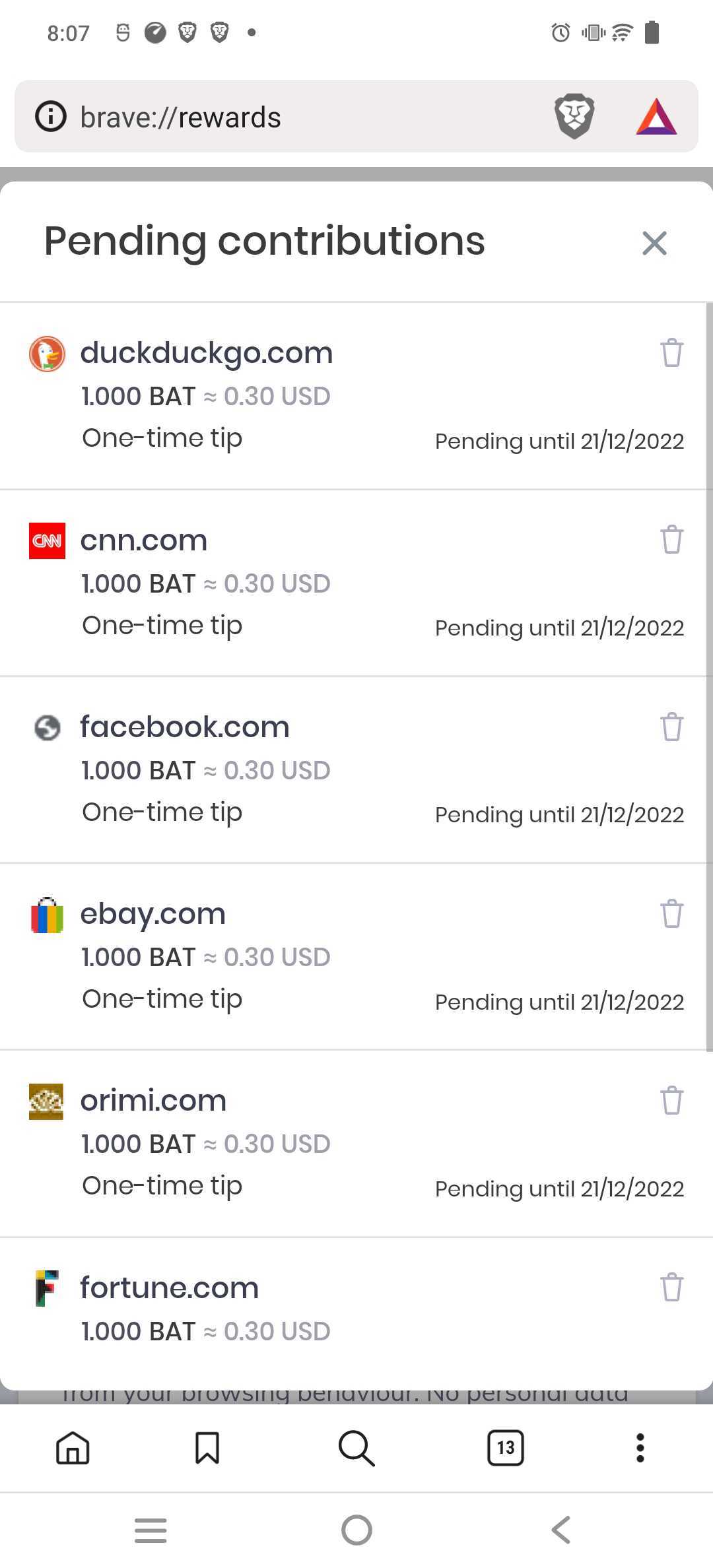The height and width of the screenshot is (1568, 713).
Task: Delete the cnn.com pending contribution
Action: [671, 540]
